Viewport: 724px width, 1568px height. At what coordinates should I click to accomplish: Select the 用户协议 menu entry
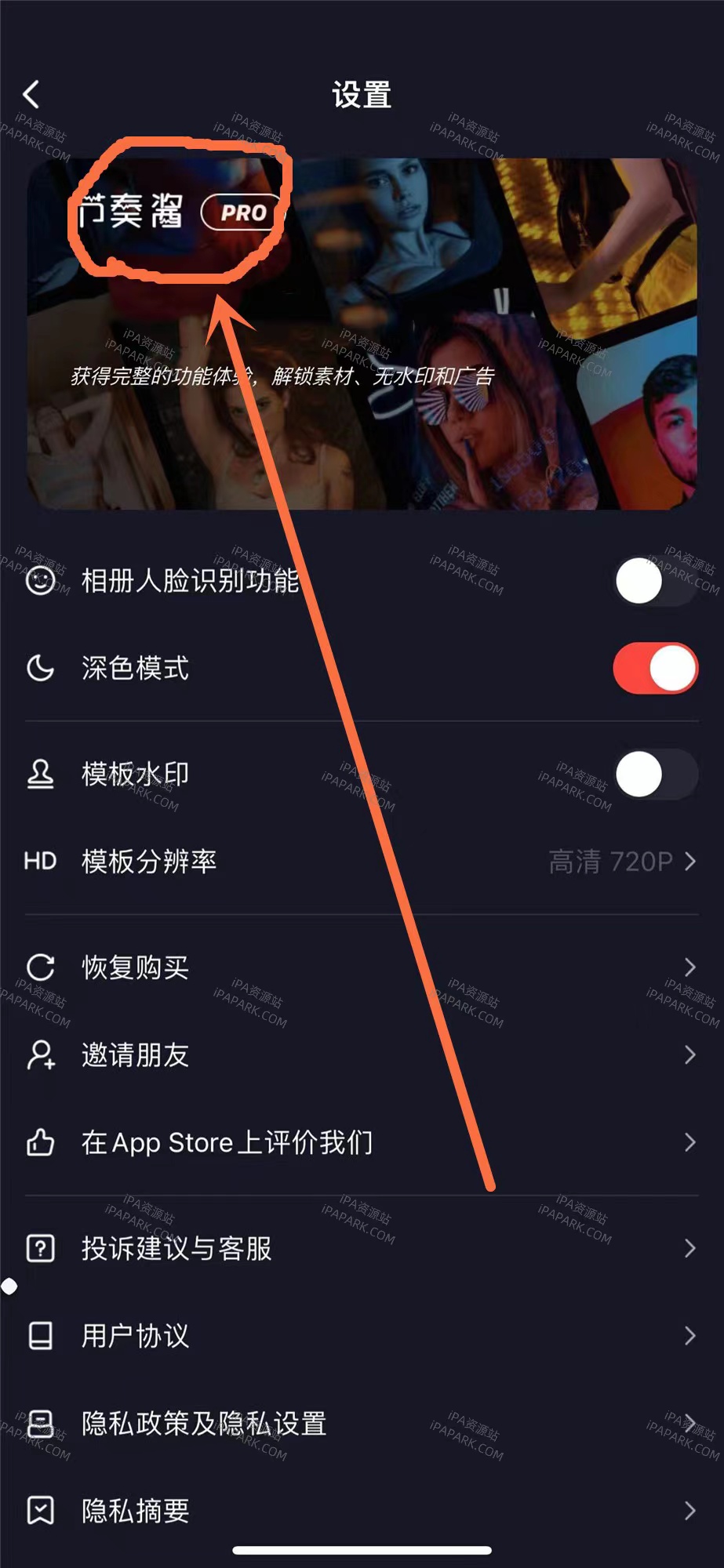click(x=361, y=1335)
